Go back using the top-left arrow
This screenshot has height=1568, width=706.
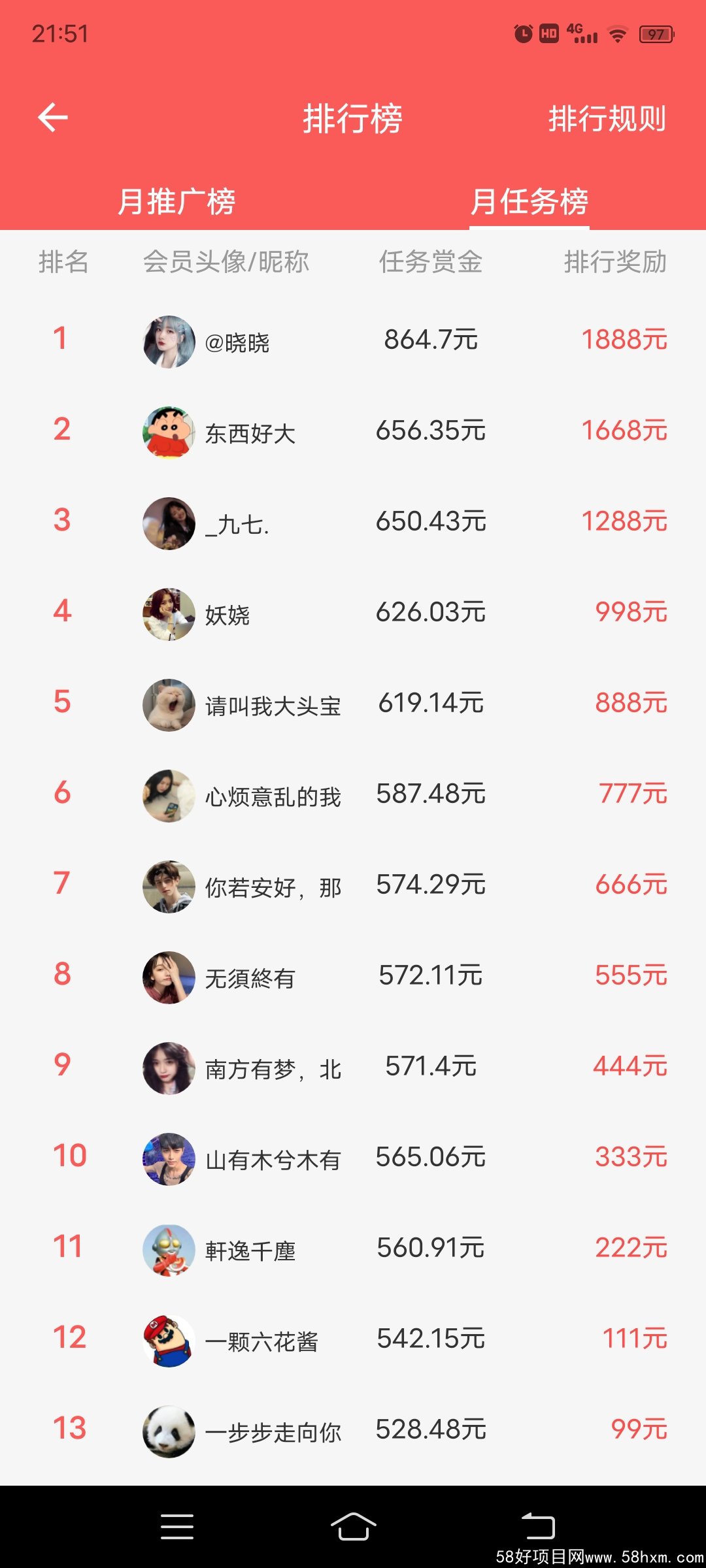[x=53, y=118]
